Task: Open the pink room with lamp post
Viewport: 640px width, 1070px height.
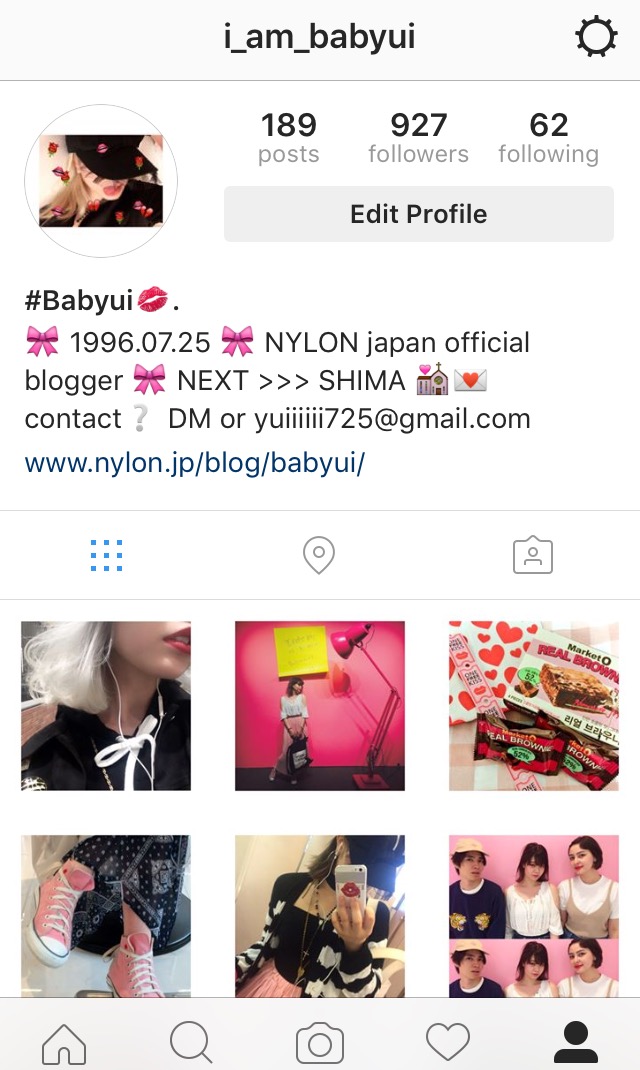Action: (x=320, y=706)
